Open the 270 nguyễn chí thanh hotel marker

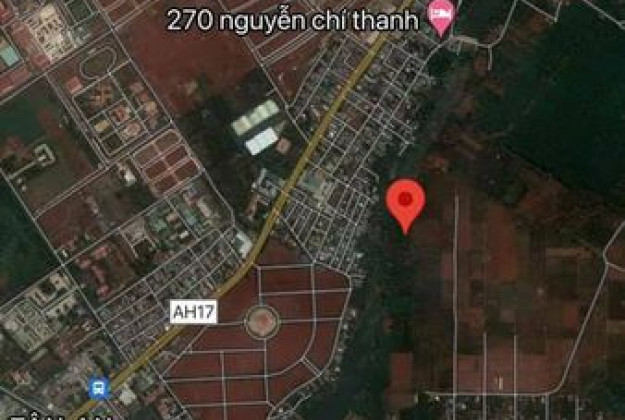(x=439, y=16)
